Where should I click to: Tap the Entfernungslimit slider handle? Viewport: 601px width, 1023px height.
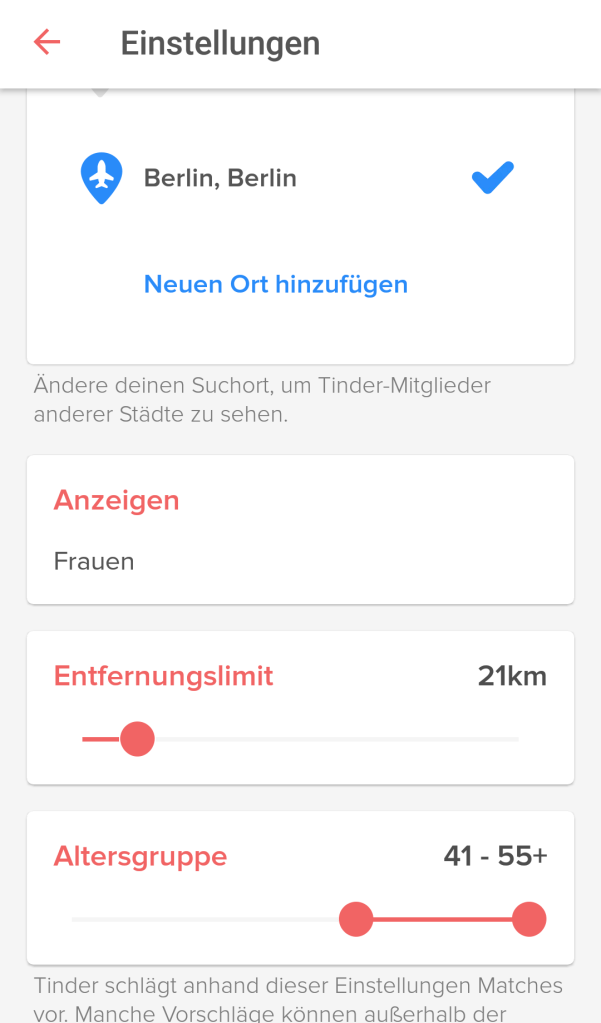point(137,739)
